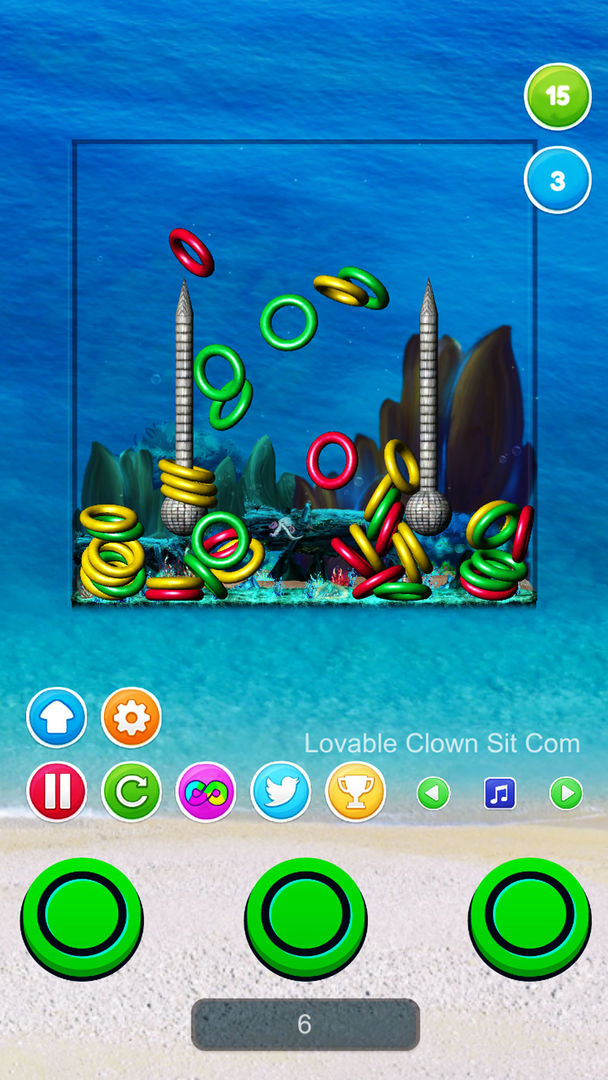Share on Twitter
The image size is (608, 1080).
[x=281, y=792]
